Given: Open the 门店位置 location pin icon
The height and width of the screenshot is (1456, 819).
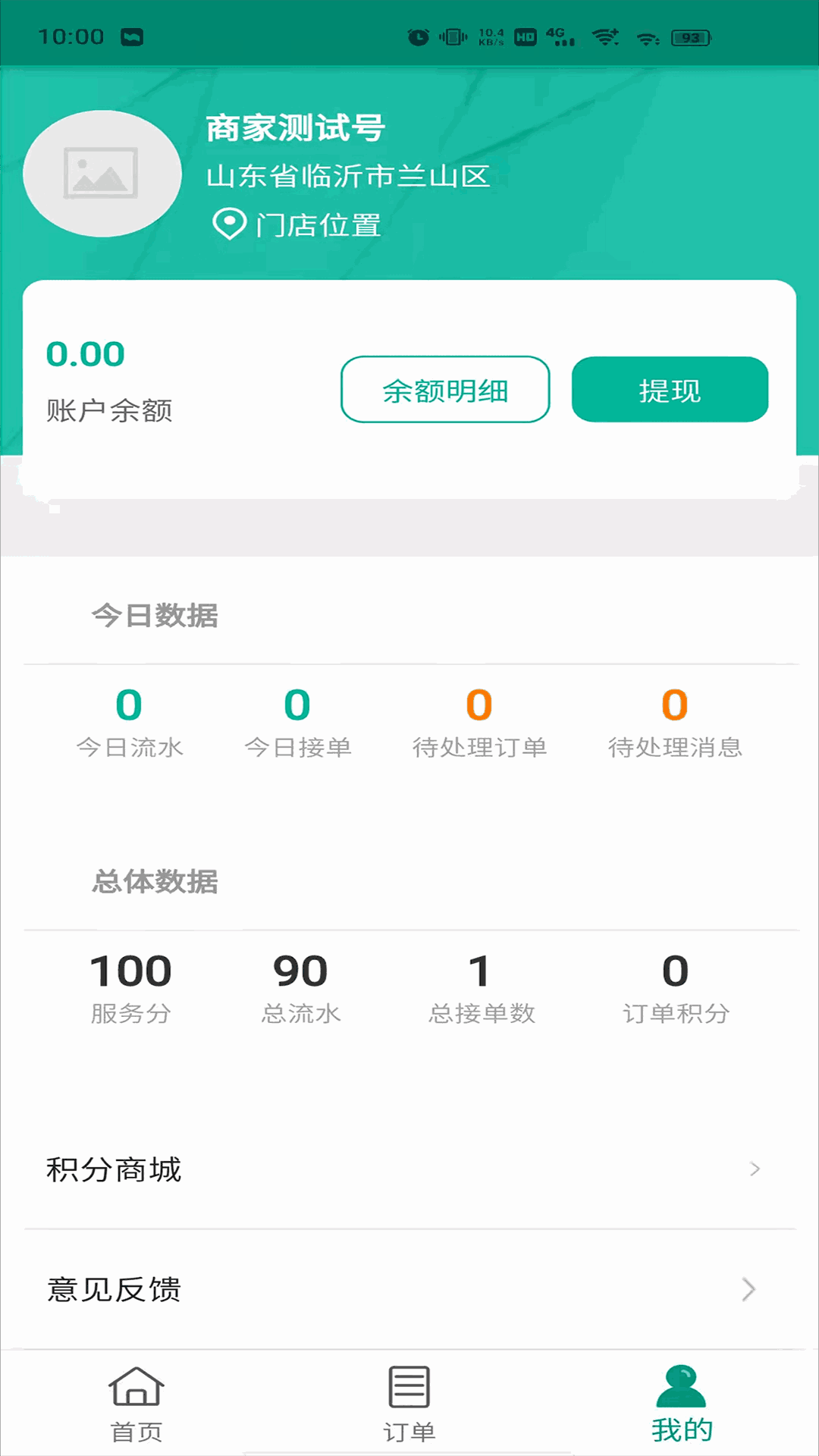Looking at the screenshot, I should (226, 224).
